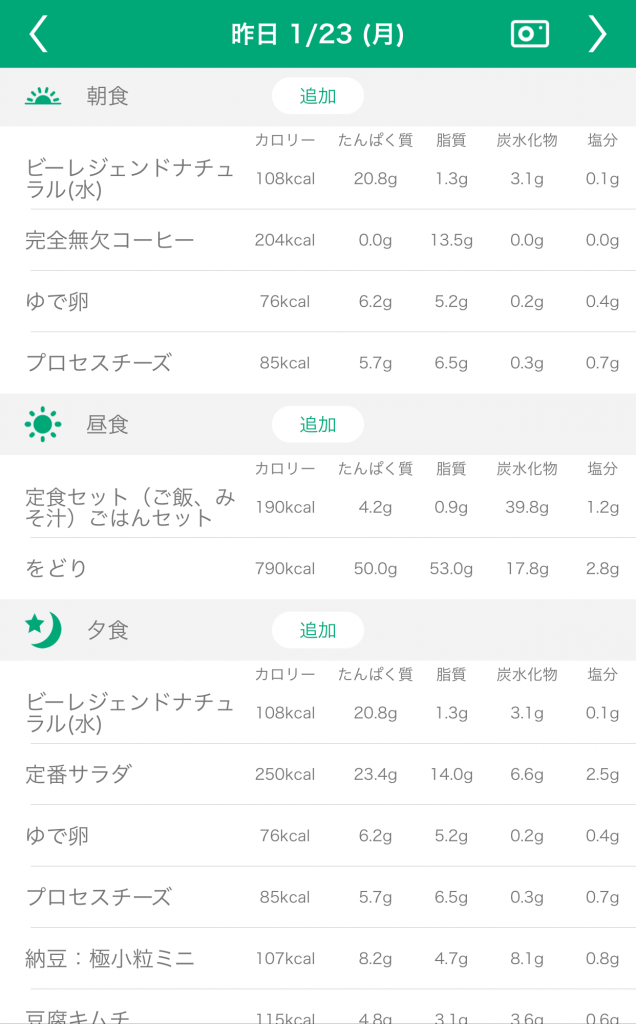Go to the previous day
This screenshot has height=1024, width=636.
[x=39, y=34]
